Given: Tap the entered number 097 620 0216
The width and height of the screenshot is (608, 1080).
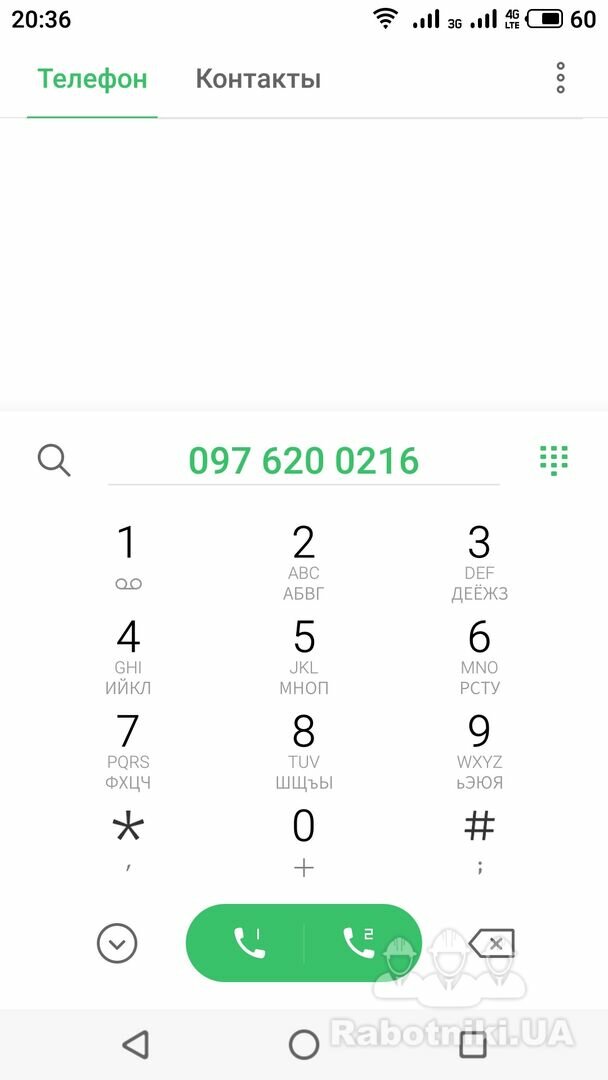Looking at the screenshot, I should 304,460.
